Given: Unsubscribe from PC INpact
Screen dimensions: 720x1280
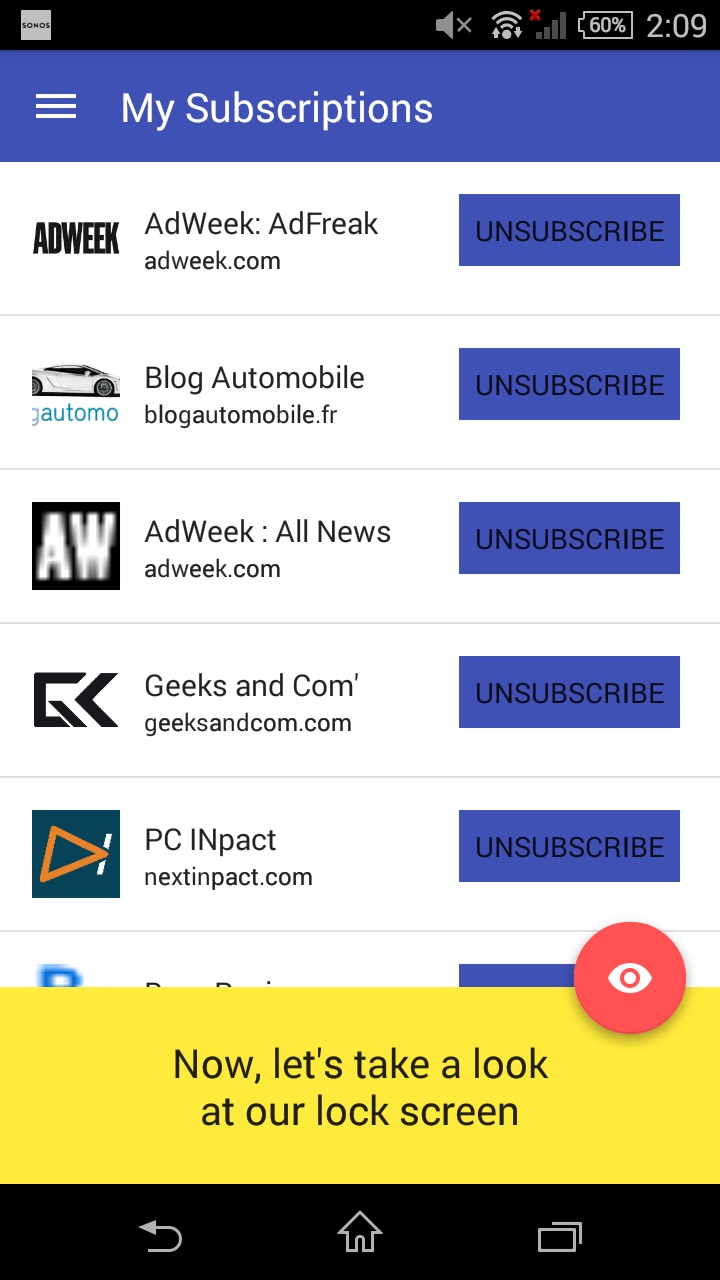Looking at the screenshot, I should [569, 847].
